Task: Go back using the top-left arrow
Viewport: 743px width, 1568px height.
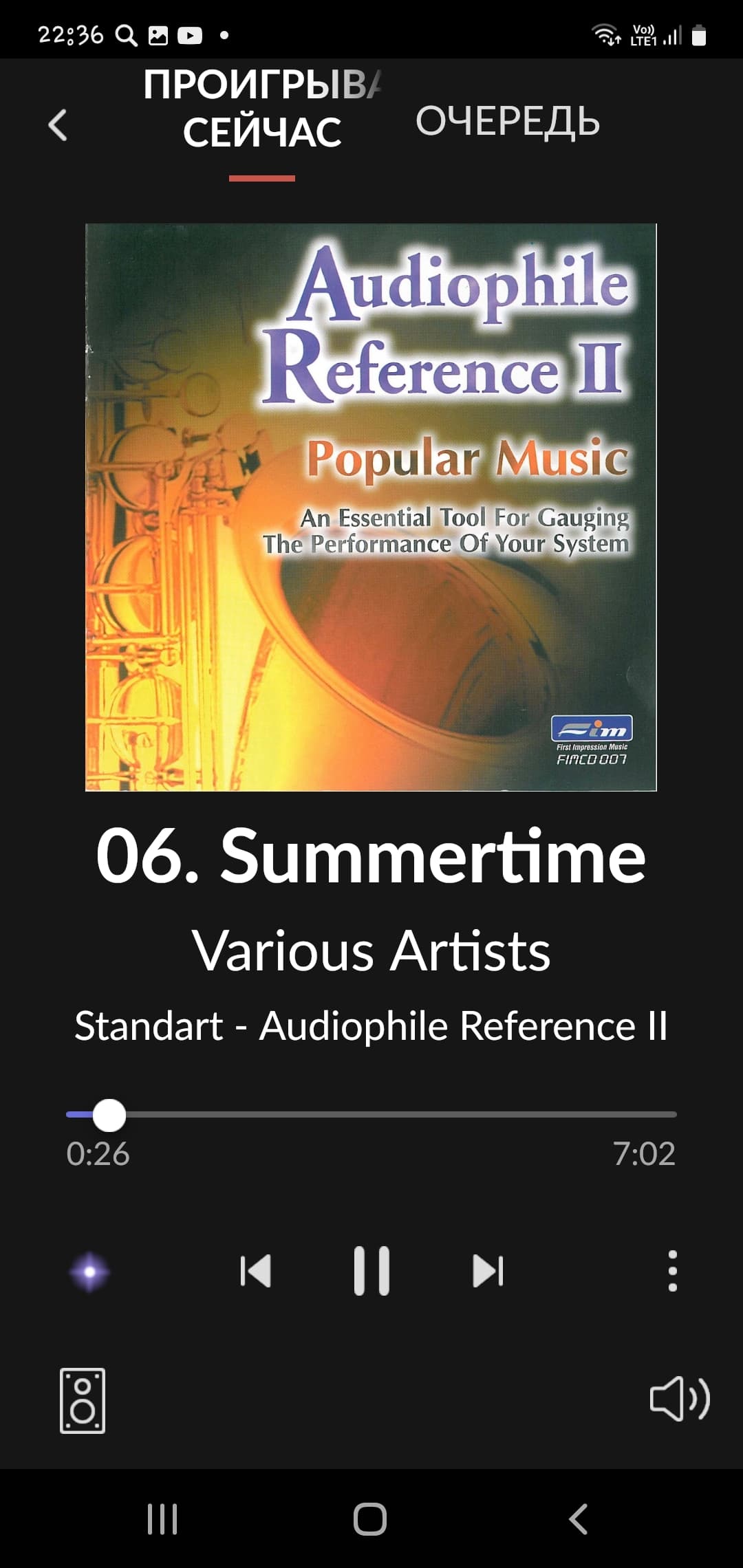Action: (58, 125)
